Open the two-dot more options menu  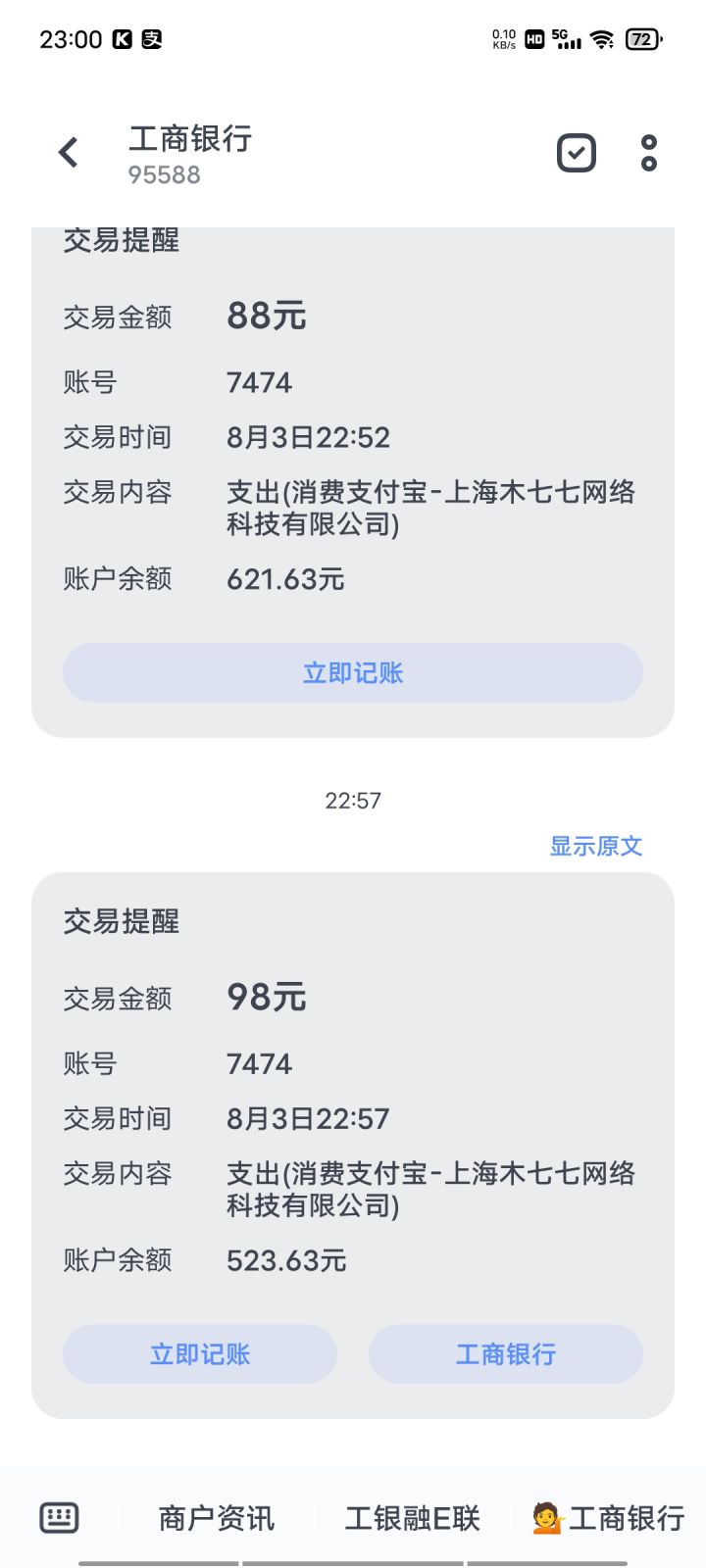[648, 153]
